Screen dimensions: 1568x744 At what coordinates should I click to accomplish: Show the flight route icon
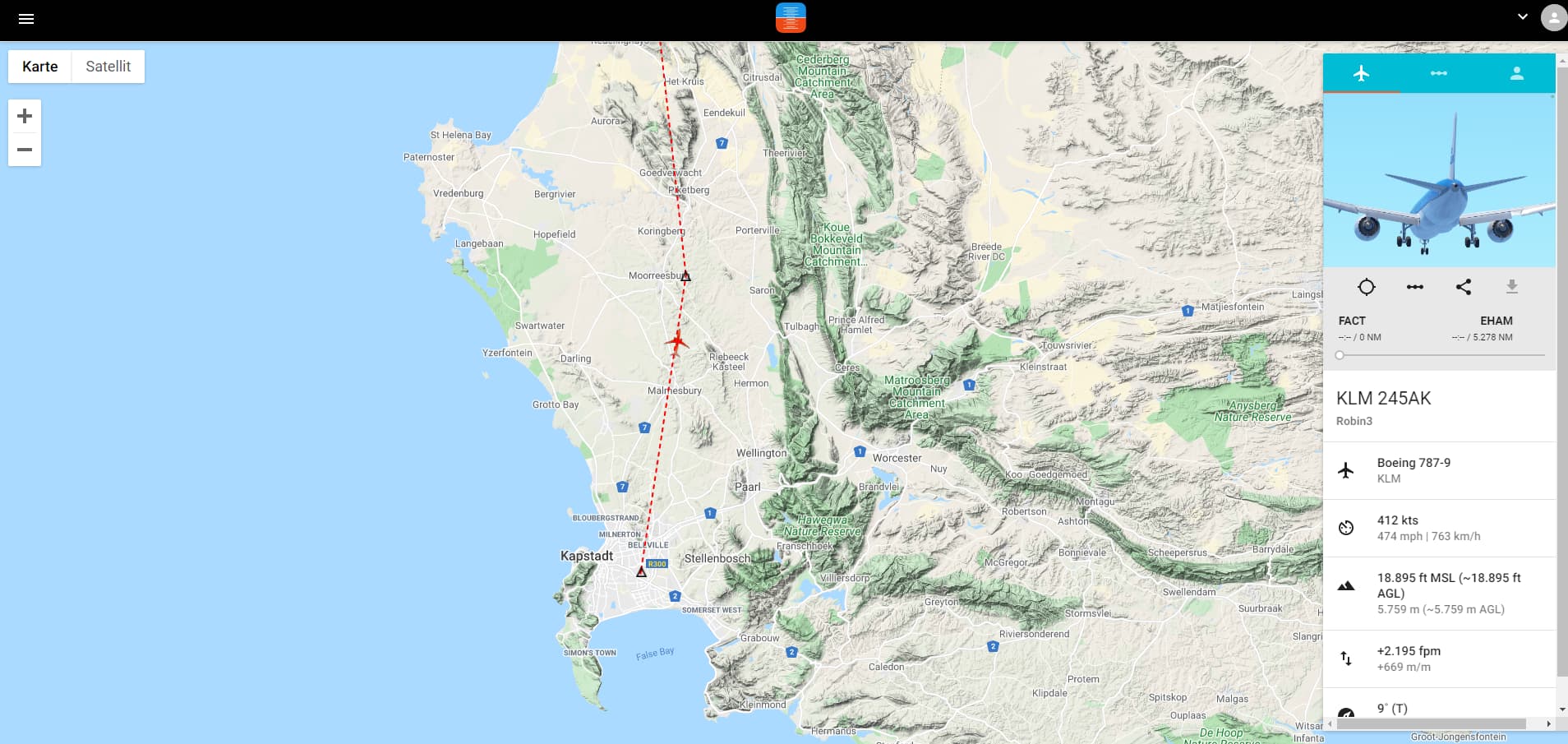(x=1414, y=287)
